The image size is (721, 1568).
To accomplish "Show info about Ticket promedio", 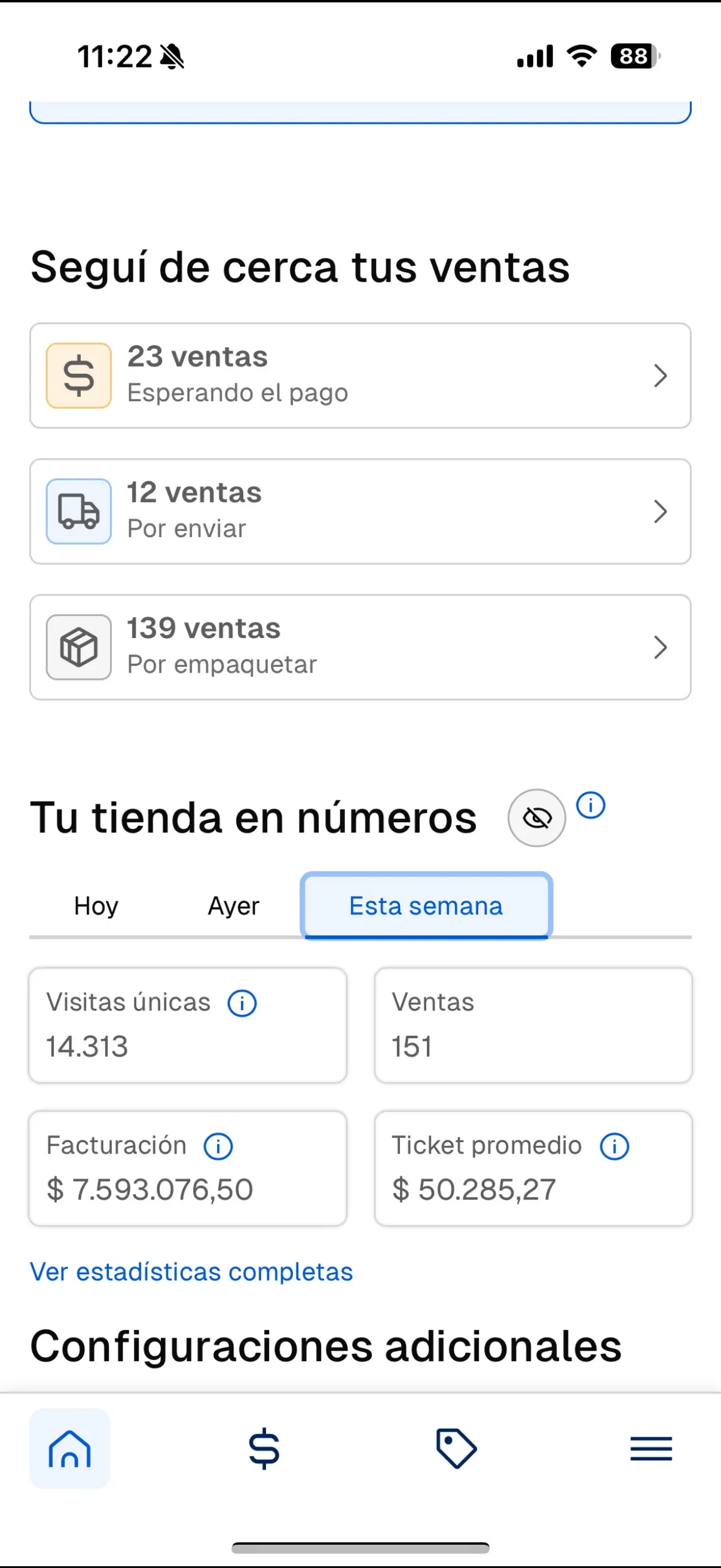I will 615,1146.
